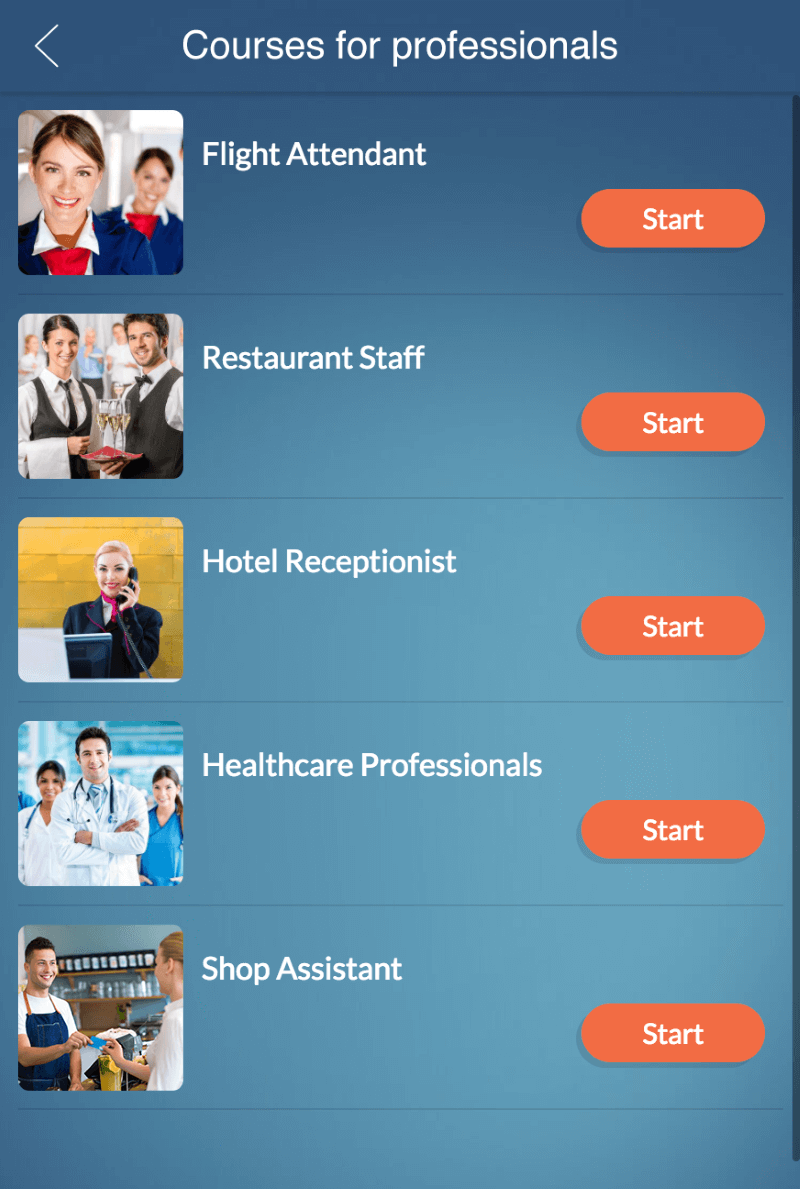This screenshot has height=1189, width=800.
Task: Launch the Healthcare Professionals course
Action: (672, 830)
